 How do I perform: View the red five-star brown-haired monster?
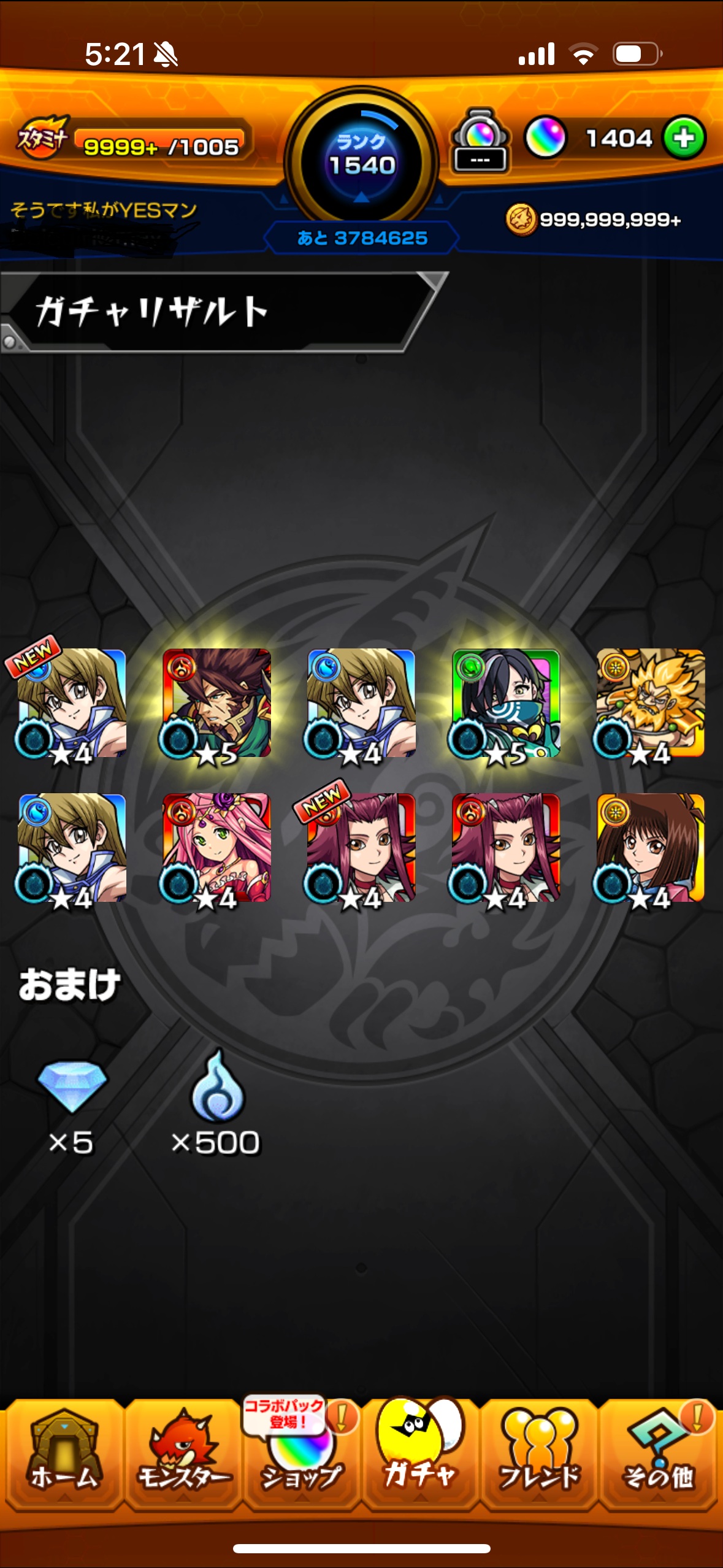(216, 703)
